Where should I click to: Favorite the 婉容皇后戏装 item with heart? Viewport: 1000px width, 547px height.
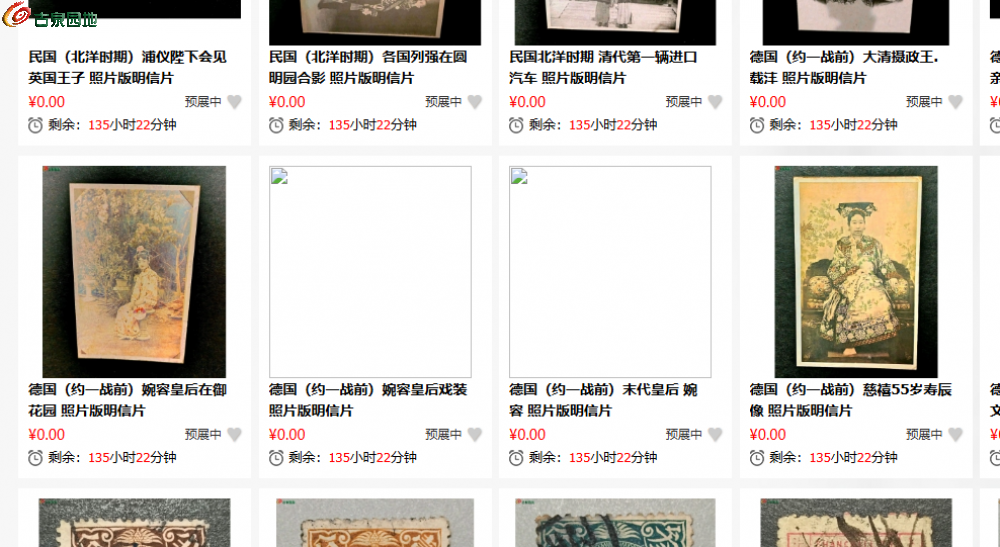[x=475, y=435]
